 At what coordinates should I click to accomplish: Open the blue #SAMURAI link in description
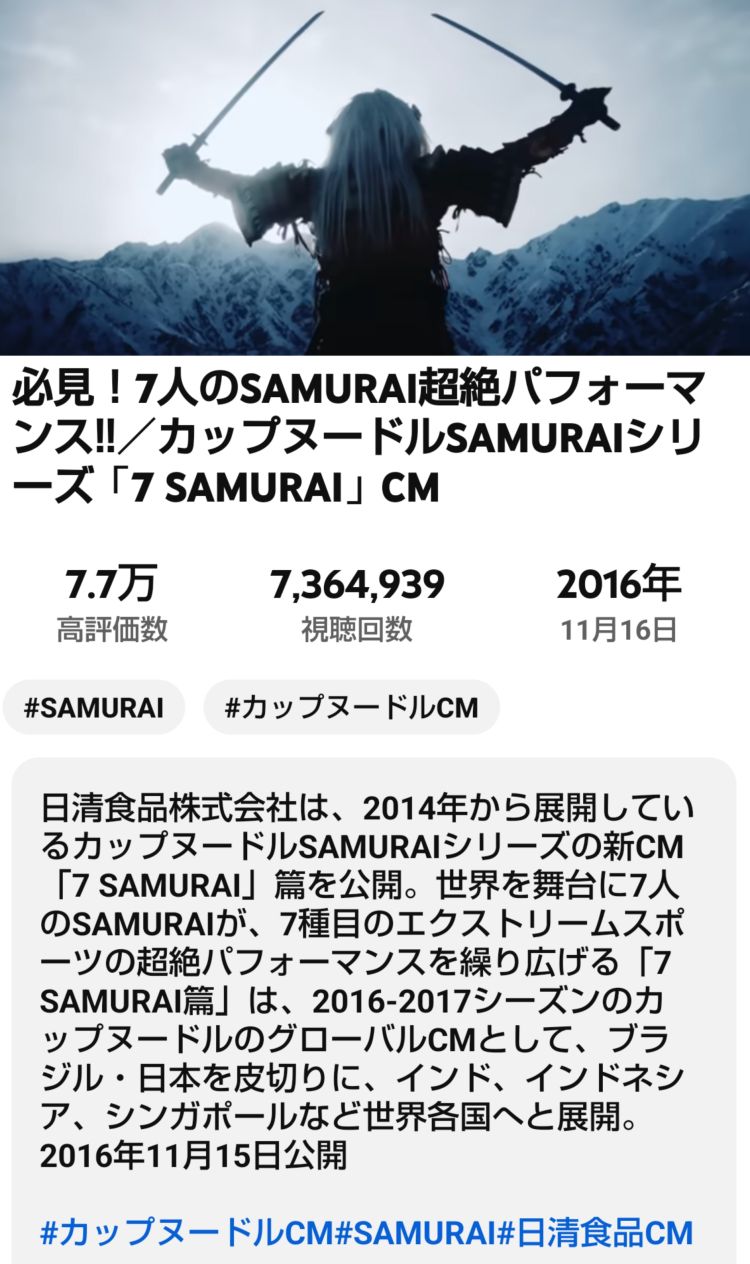tap(416, 1232)
